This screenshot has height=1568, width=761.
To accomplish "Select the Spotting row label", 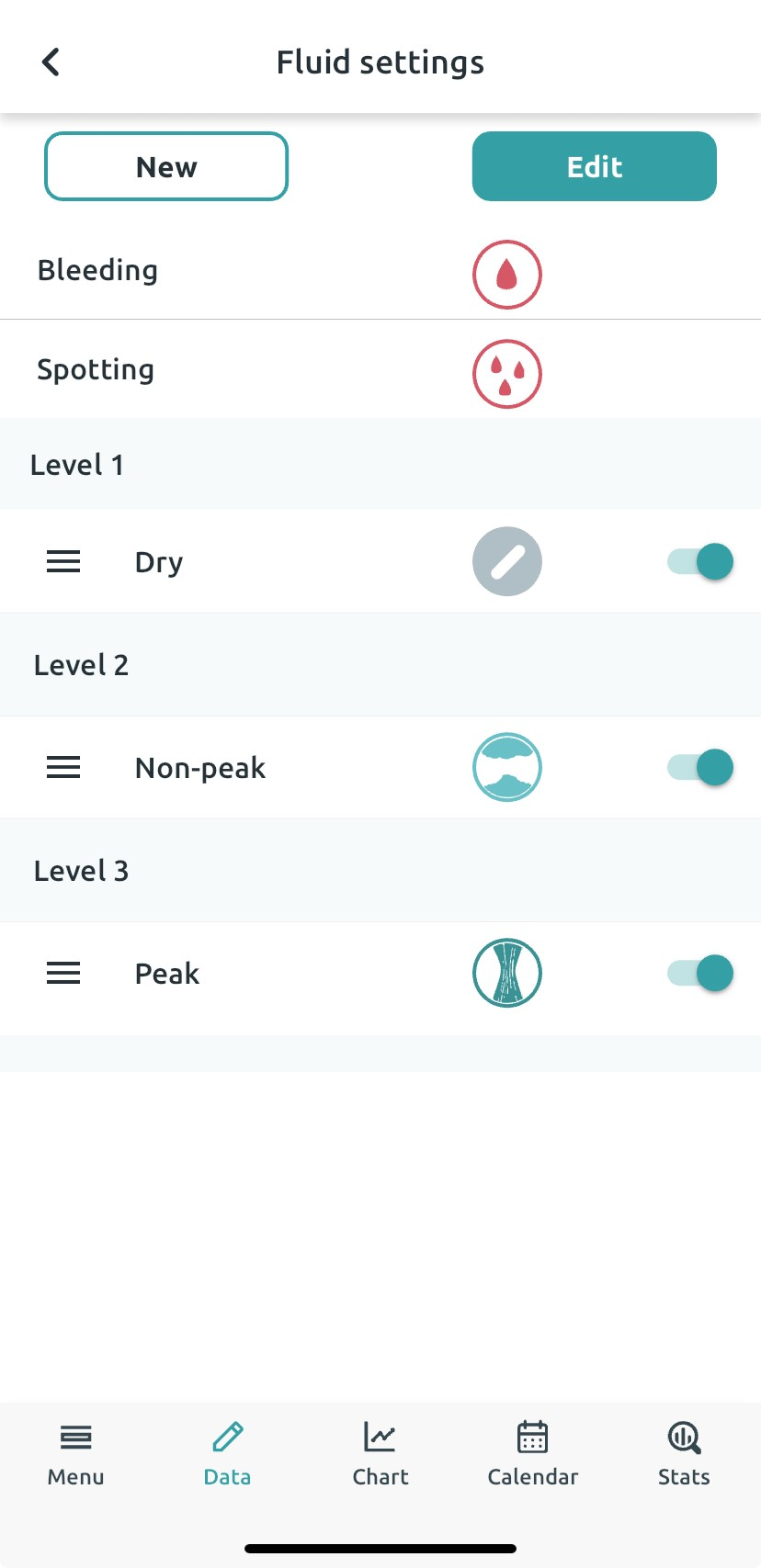I will (x=96, y=368).
